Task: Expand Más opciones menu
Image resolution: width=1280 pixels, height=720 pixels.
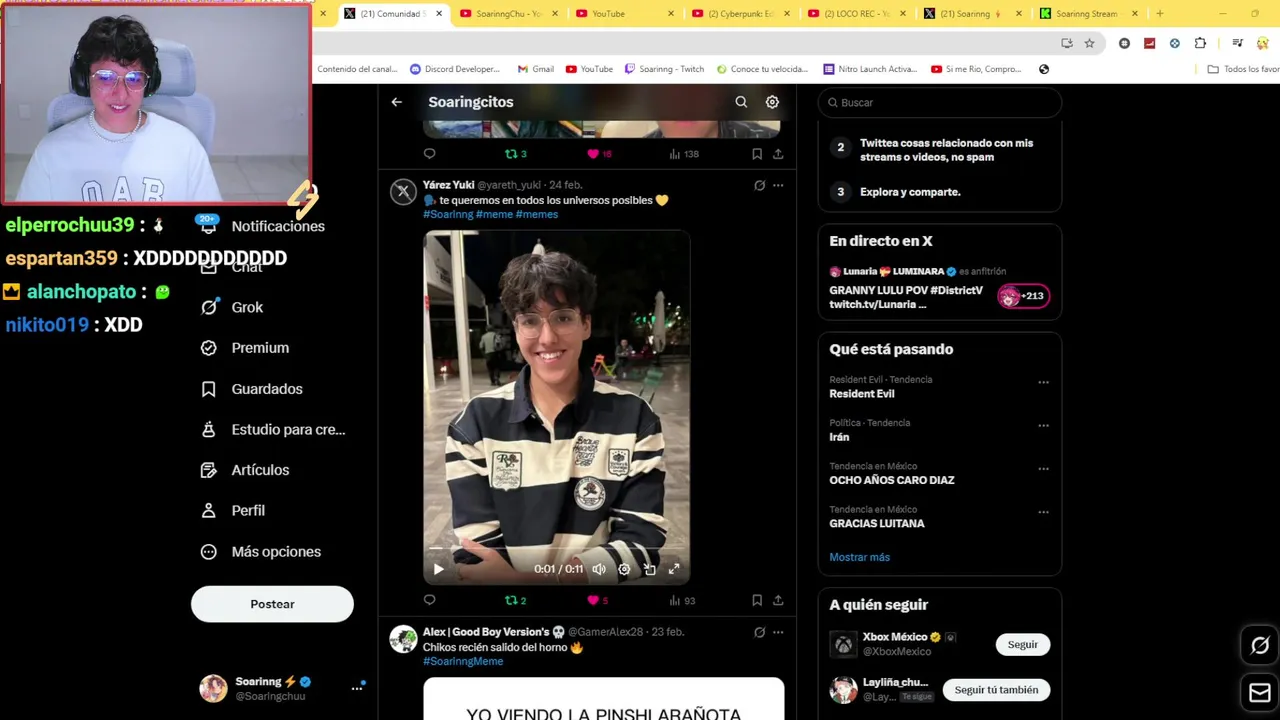Action: click(x=275, y=552)
